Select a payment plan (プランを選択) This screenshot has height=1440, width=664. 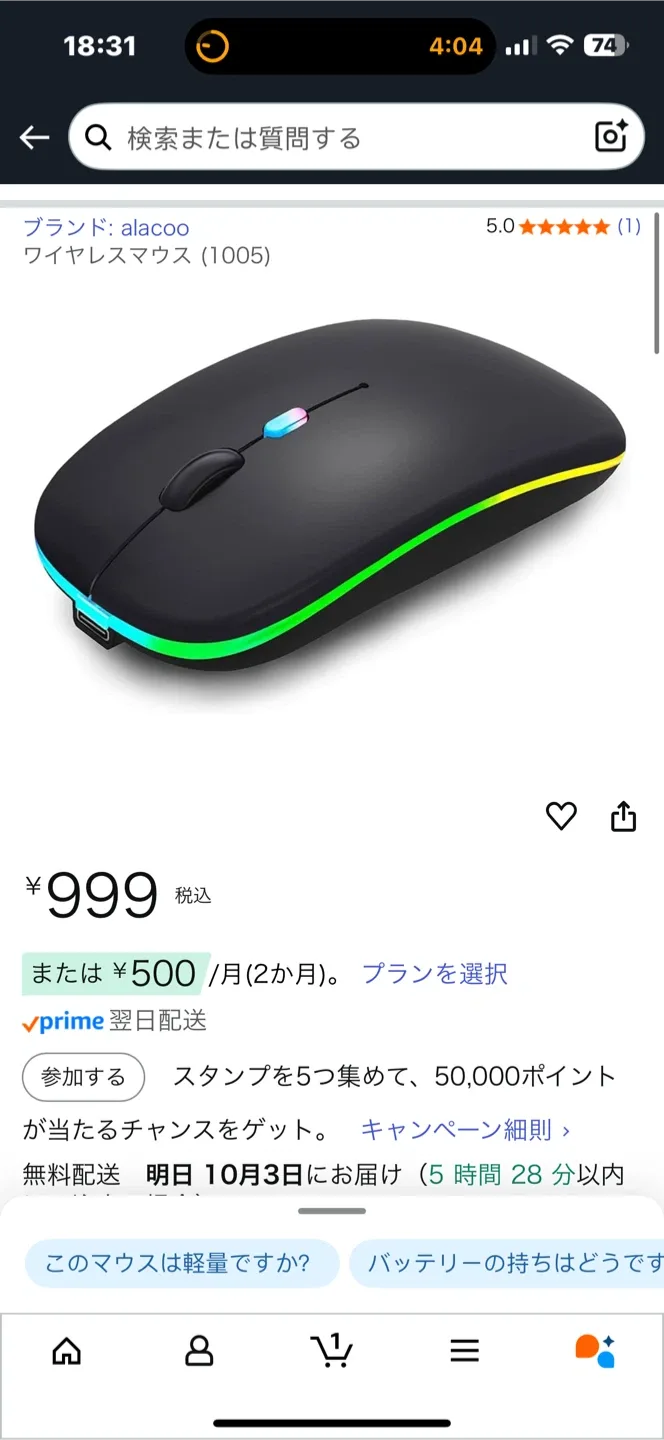click(x=434, y=974)
